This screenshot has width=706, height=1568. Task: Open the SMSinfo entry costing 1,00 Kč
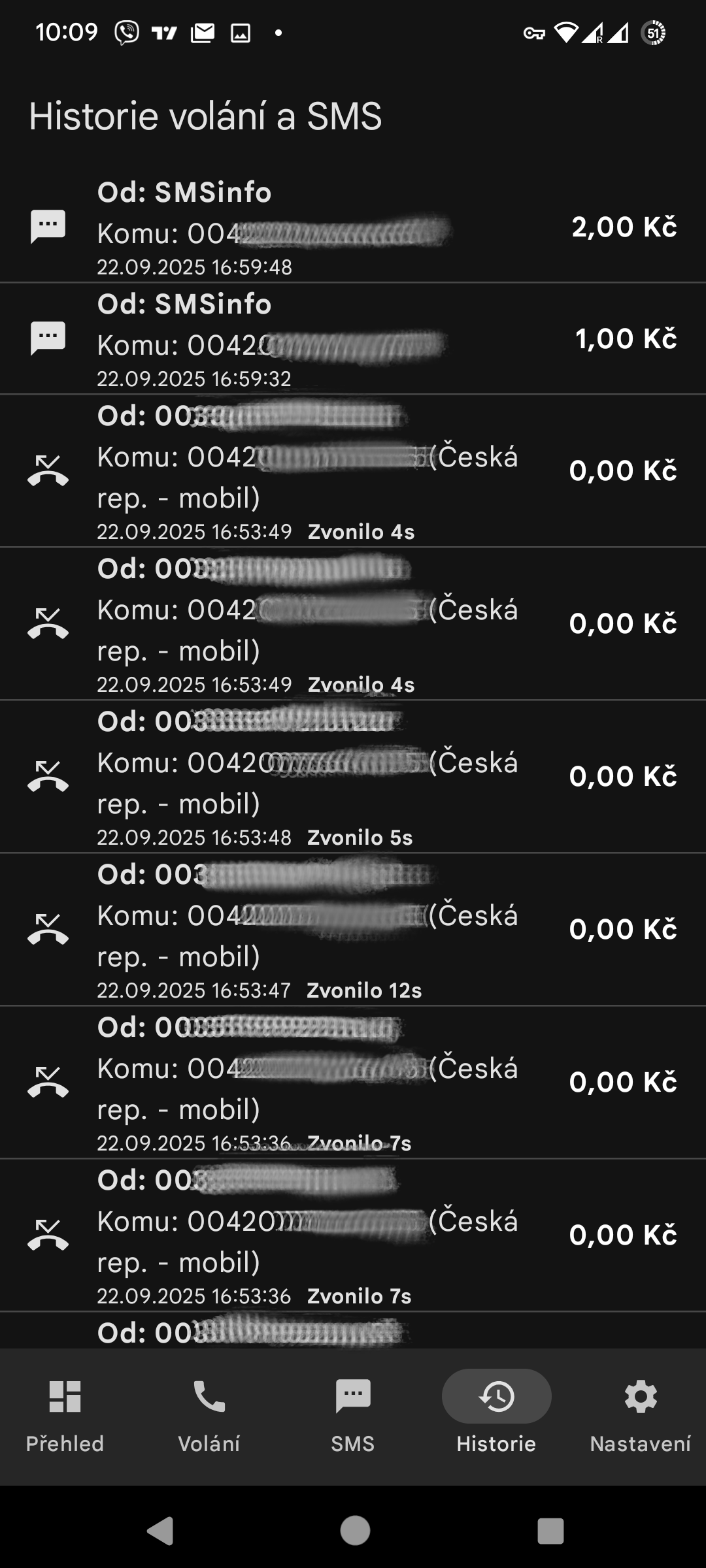pyautogui.click(x=353, y=338)
